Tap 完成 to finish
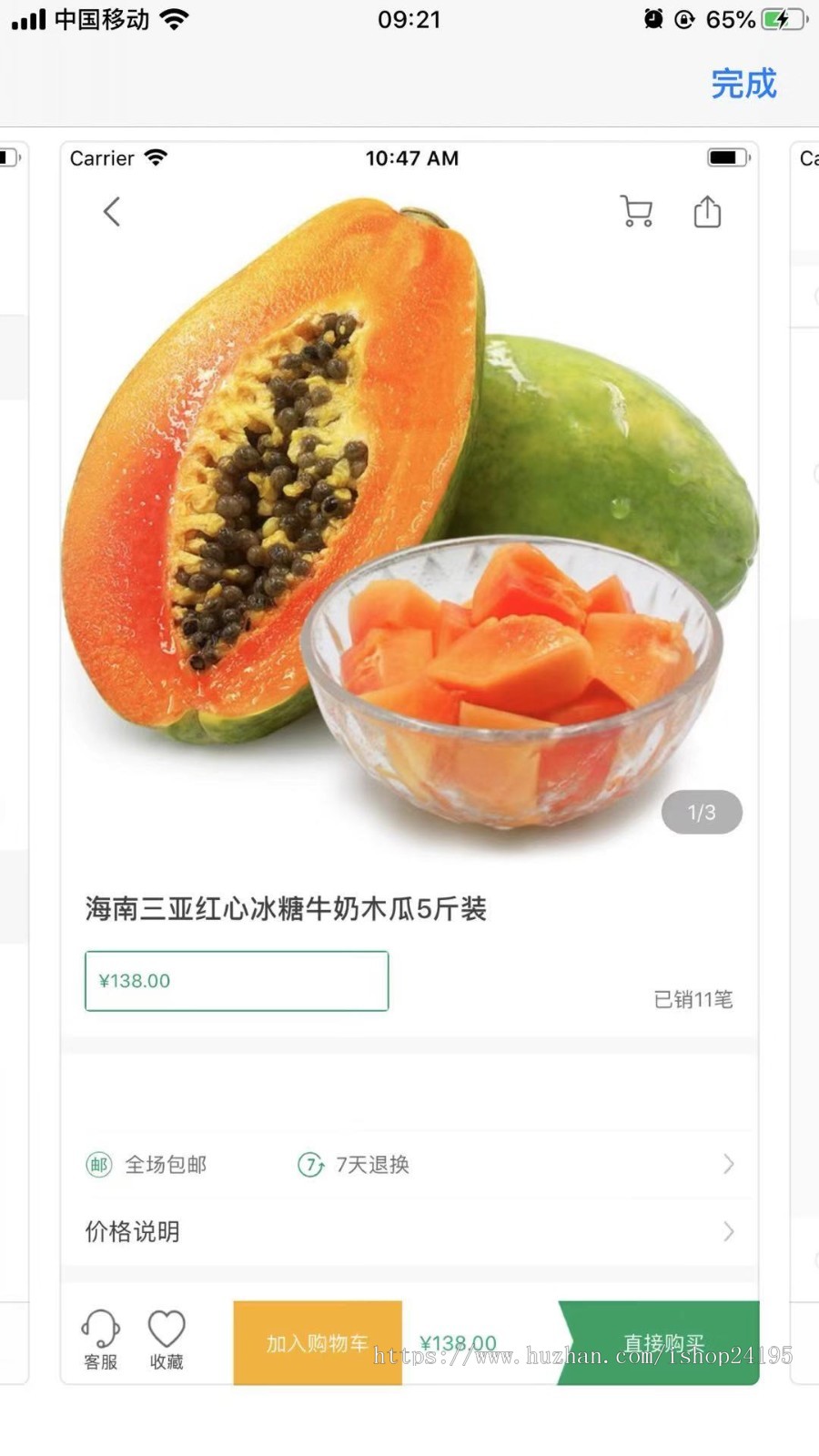This screenshot has width=819, height=1456. [x=744, y=84]
